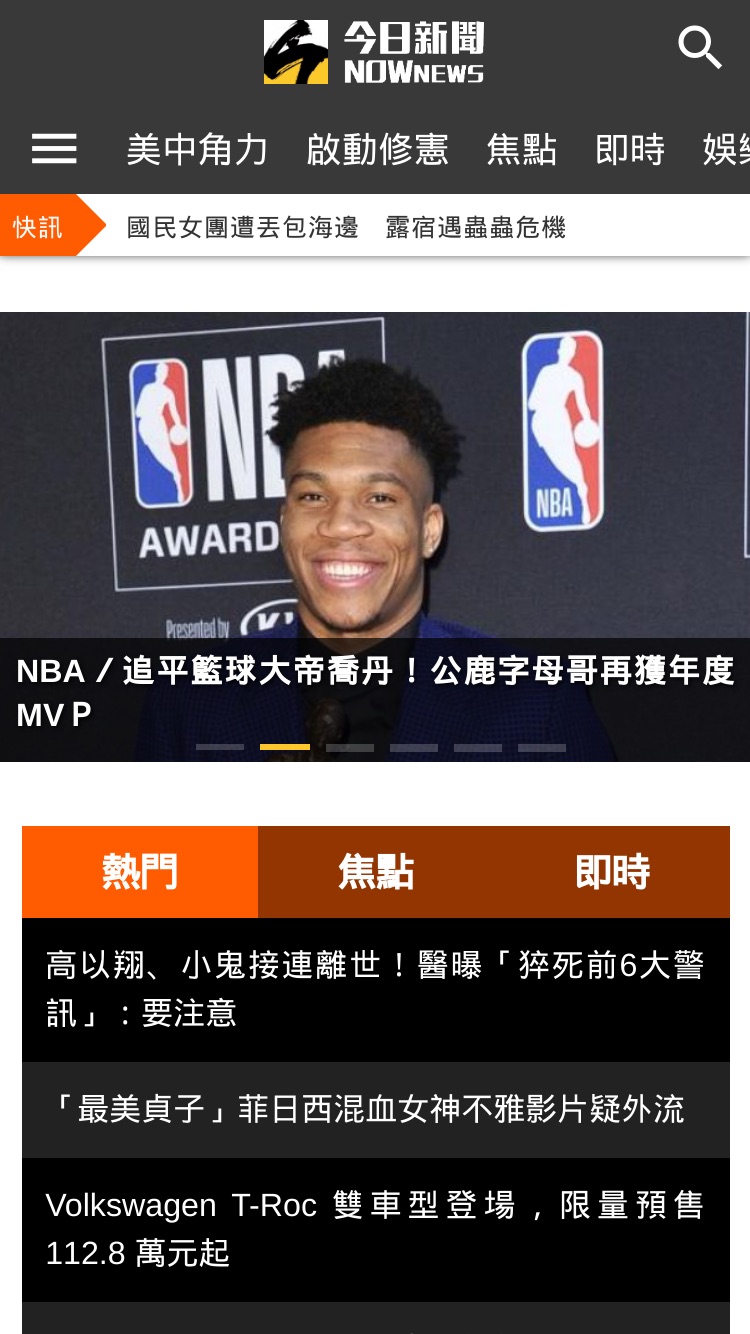Open the NBA 字母哥 MVP headline story

(x=375, y=692)
